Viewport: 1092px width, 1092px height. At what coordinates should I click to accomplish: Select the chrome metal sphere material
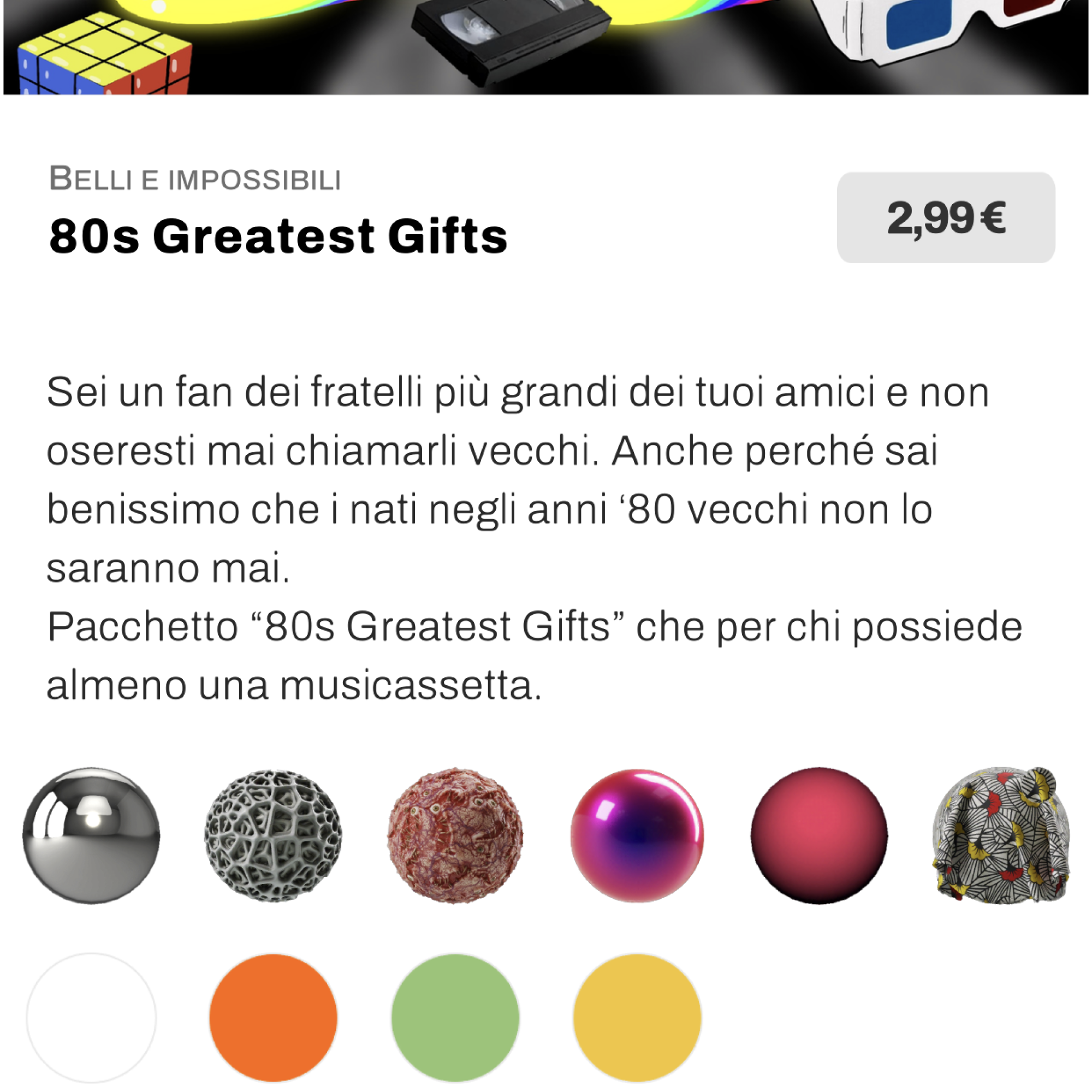[91, 835]
